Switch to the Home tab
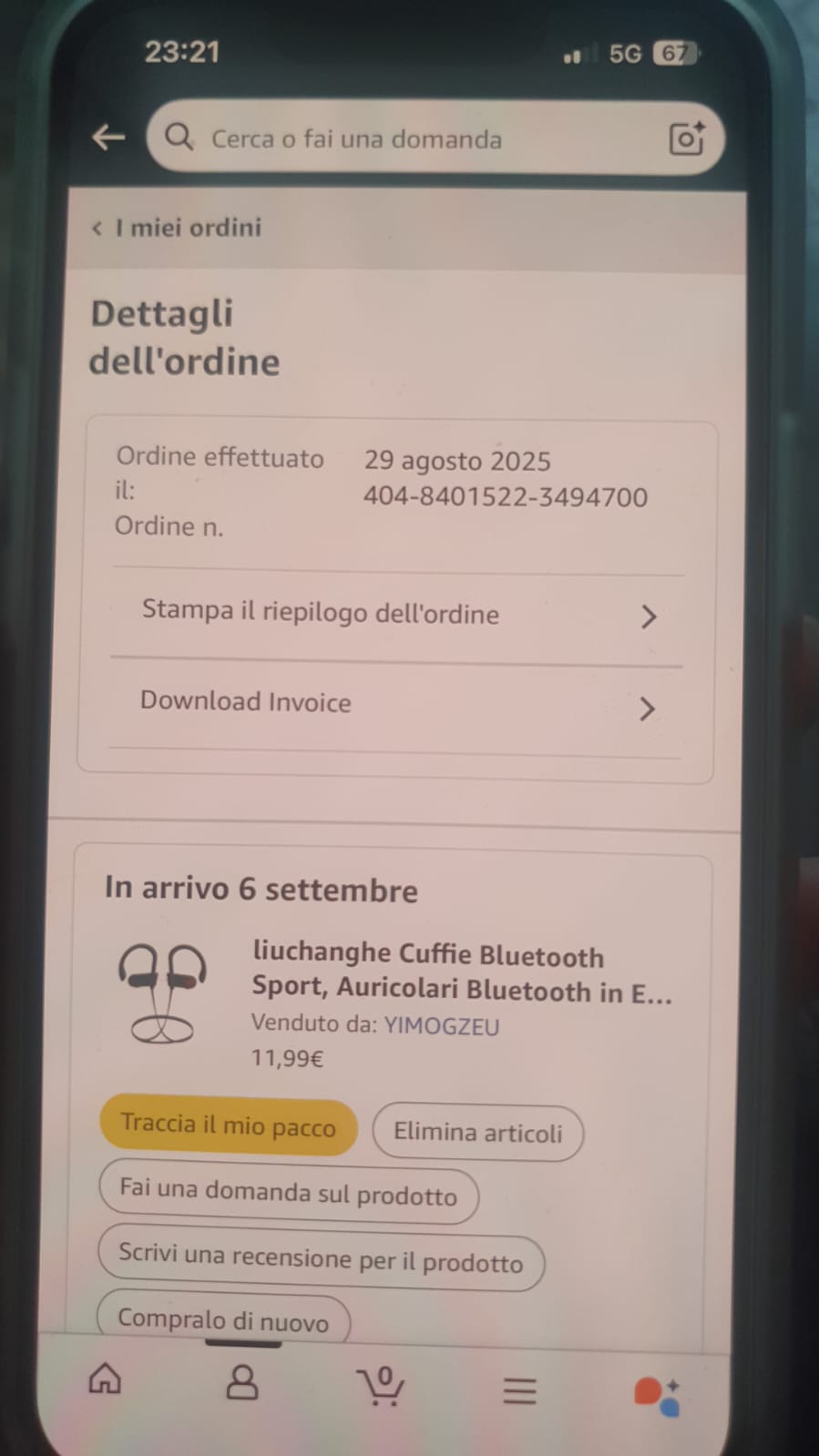Image resolution: width=819 pixels, height=1456 pixels. click(x=105, y=1379)
